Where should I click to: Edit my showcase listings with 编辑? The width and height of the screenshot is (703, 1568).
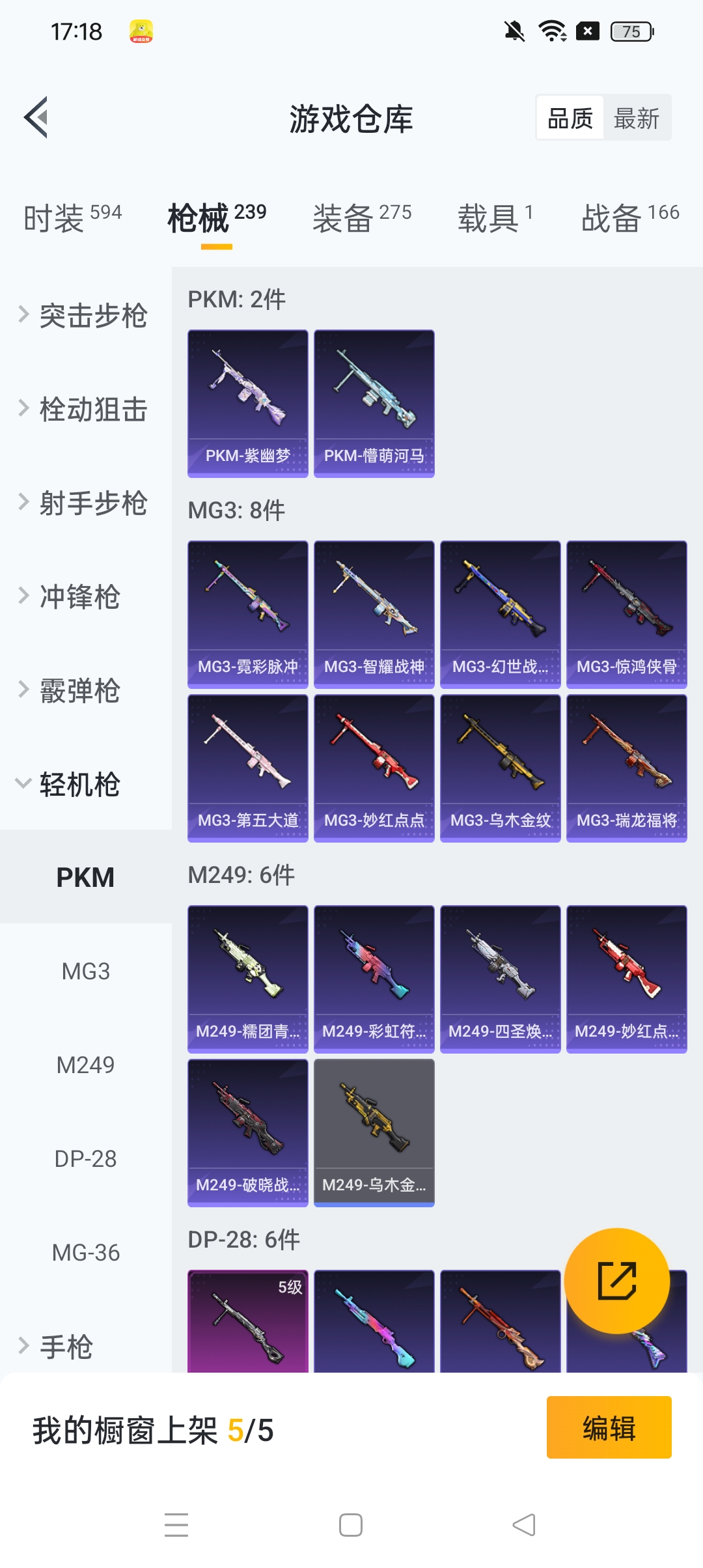pos(609,1427)
